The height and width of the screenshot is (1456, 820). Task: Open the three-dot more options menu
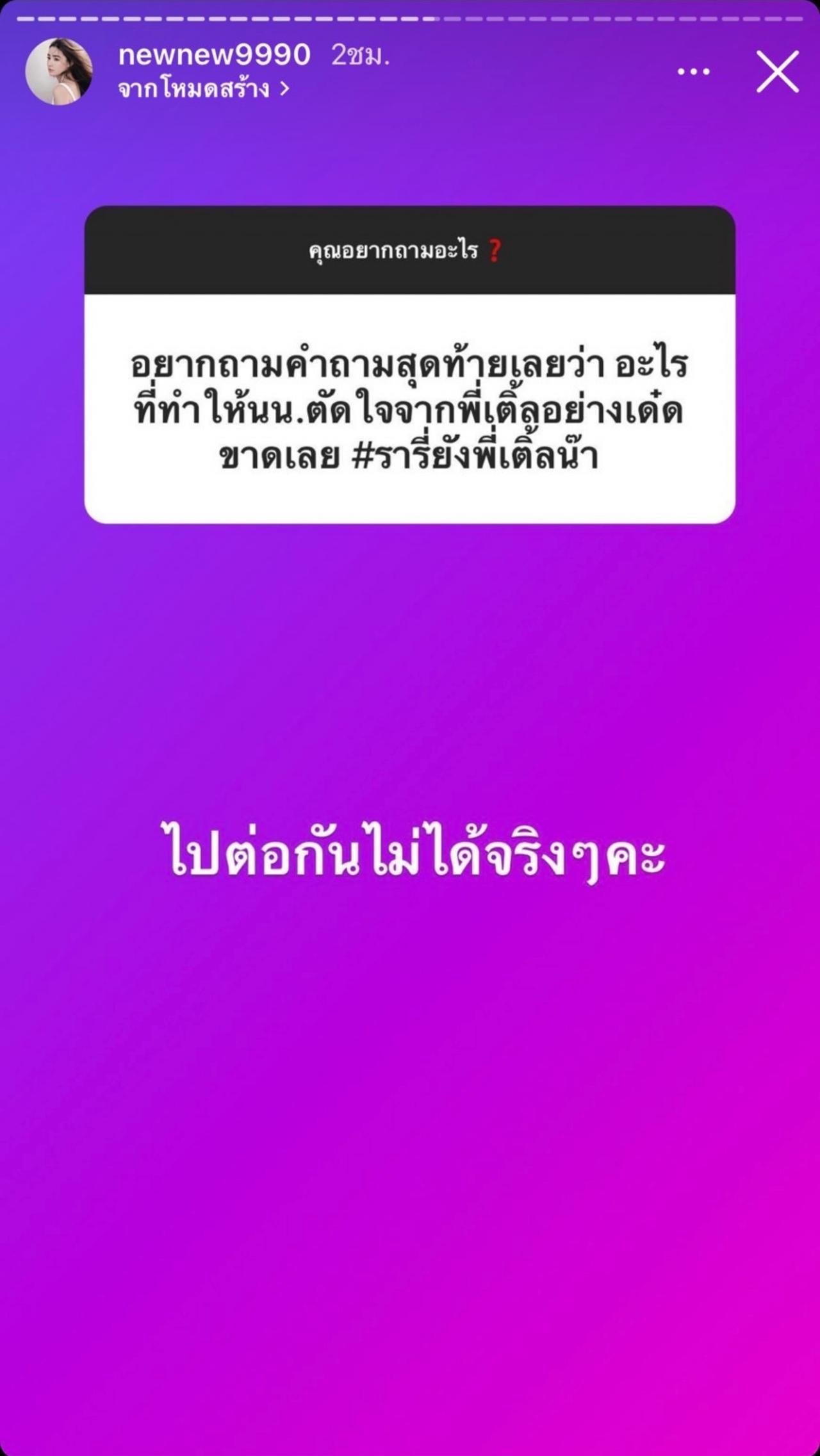694,72
